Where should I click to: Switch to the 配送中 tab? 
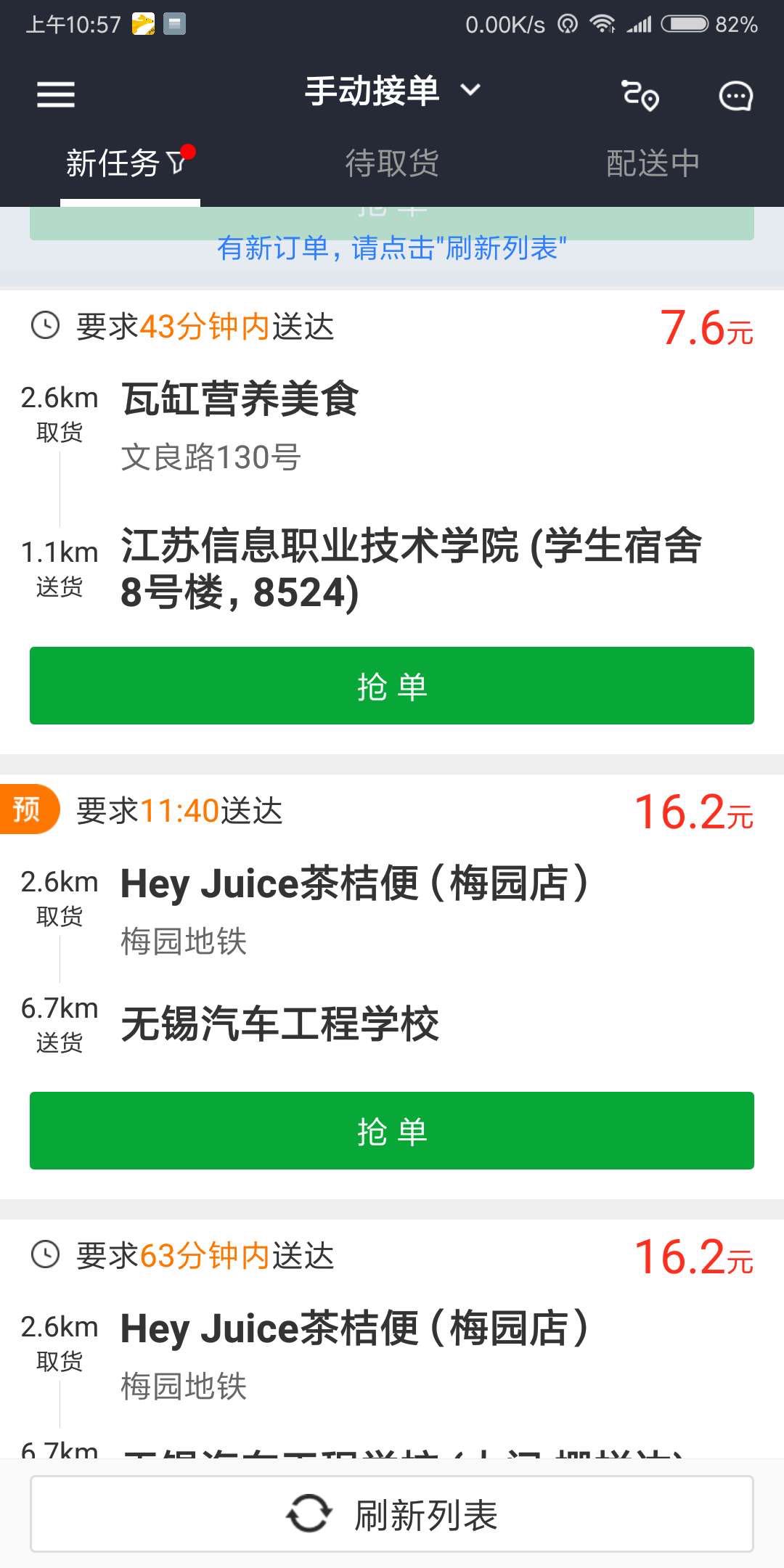pos(653,164)
